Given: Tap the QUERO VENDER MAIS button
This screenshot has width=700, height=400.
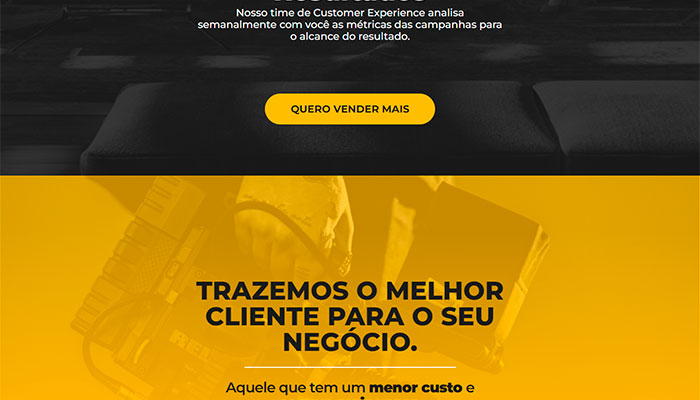Looking at the screenshot, I should click(x=350, y=109).
